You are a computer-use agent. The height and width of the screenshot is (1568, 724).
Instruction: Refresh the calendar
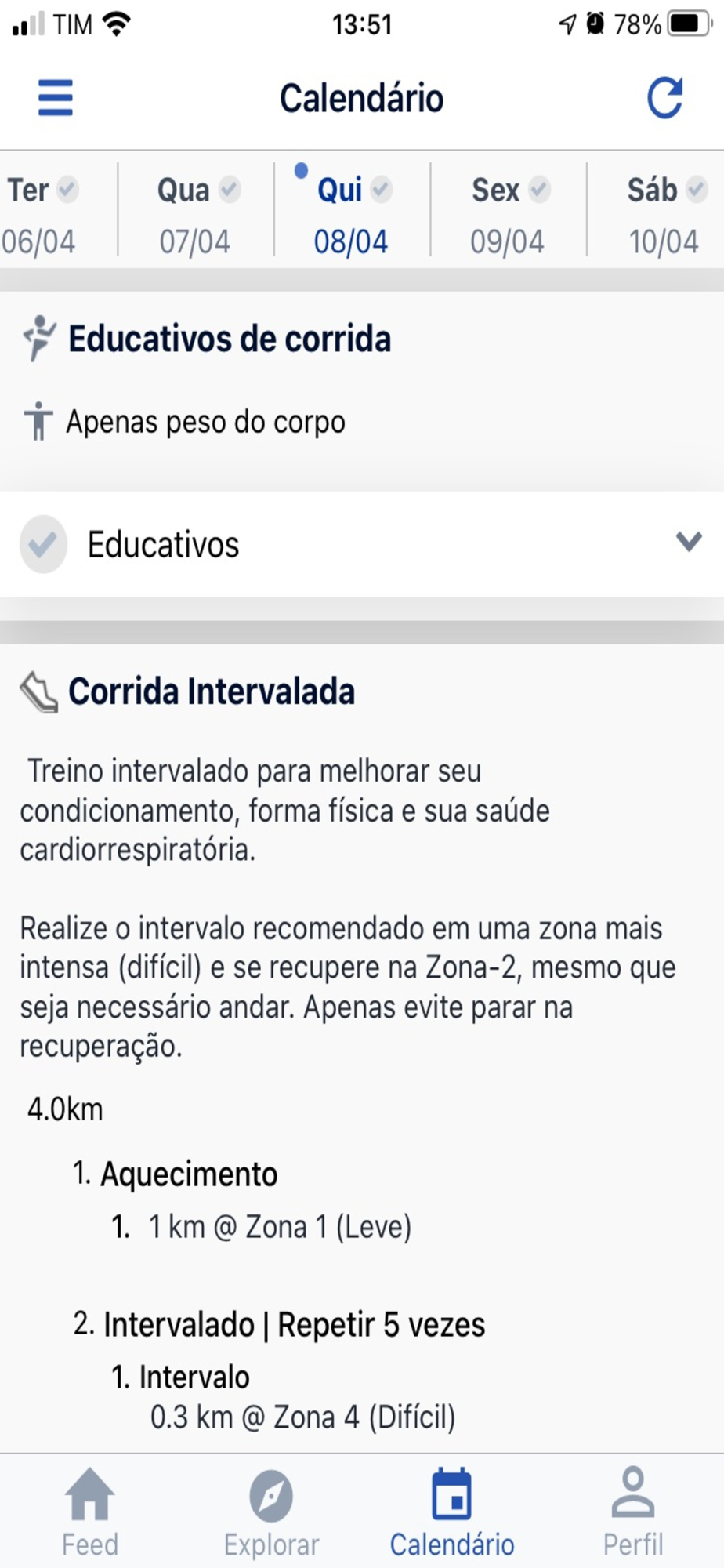coord(664,98)
